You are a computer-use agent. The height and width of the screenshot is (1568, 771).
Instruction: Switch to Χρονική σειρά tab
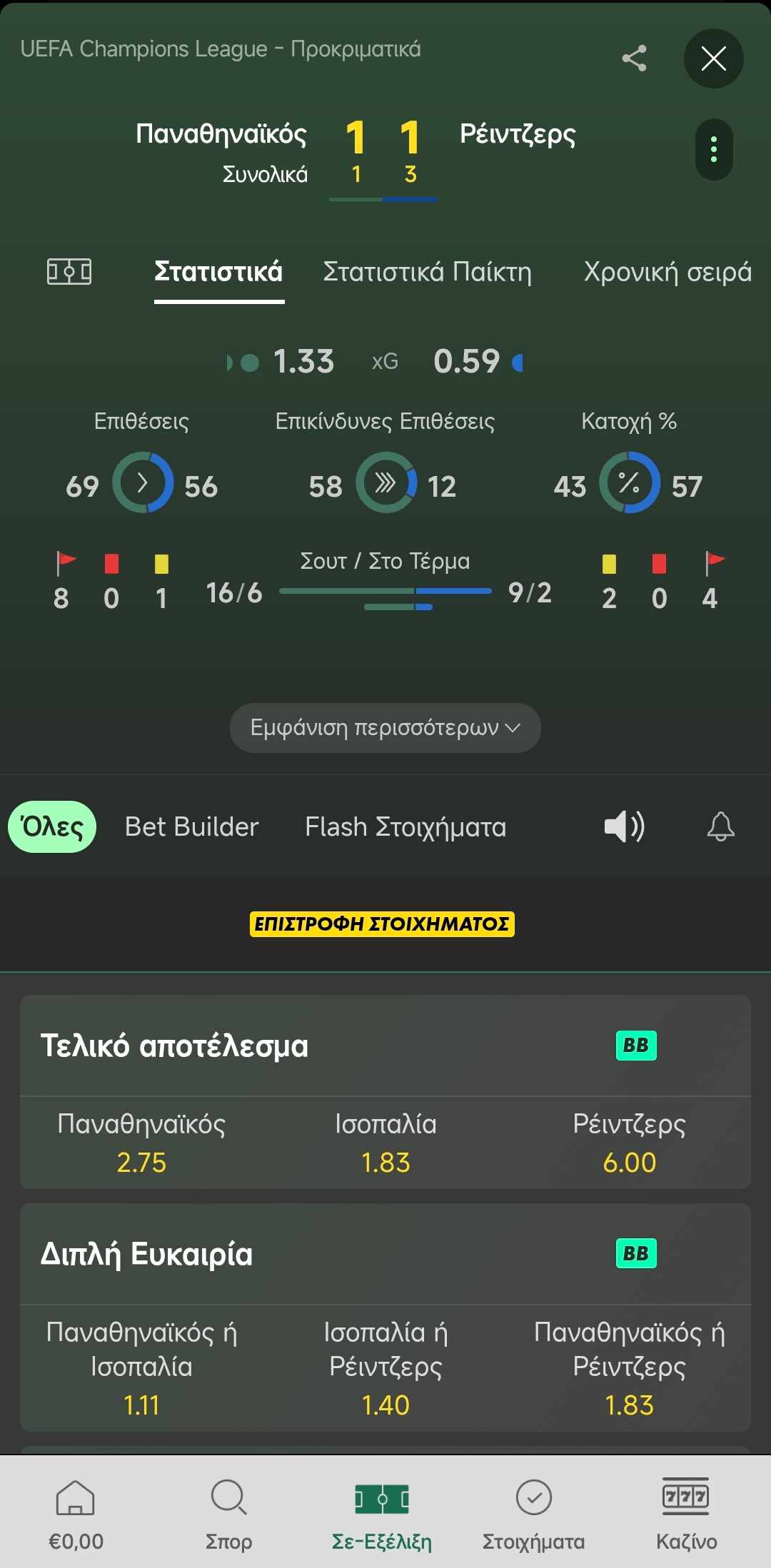coord(667,272)
